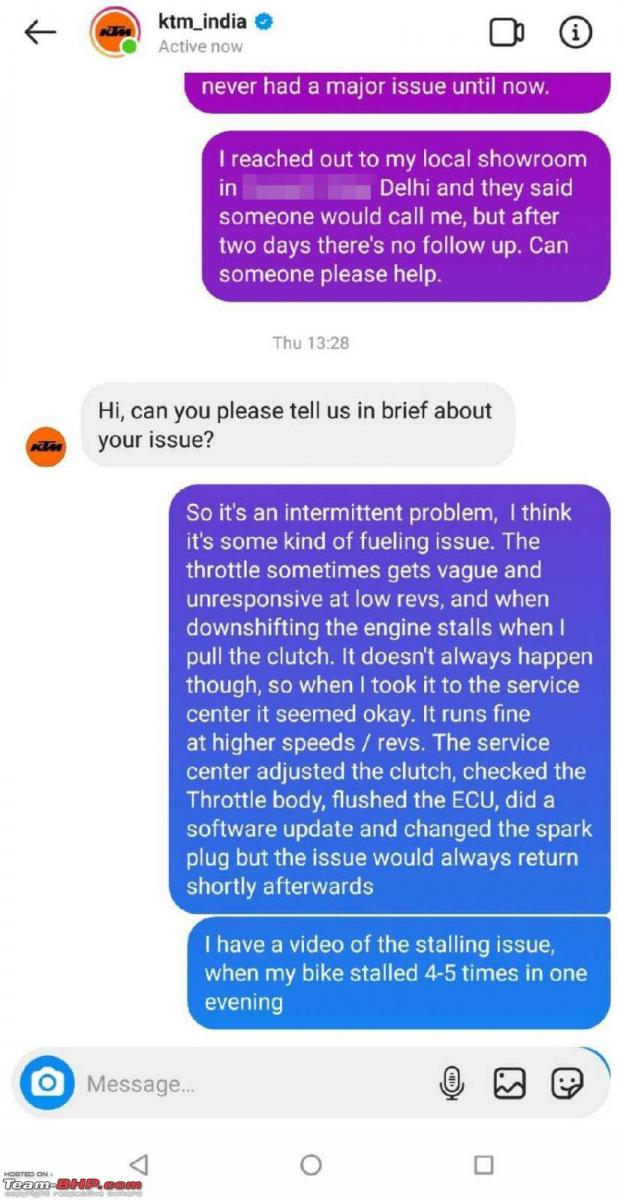617x1200 pixels.
Task: Open camera from the message bar
Action: pyautogui.click(x=47, y=1083)
